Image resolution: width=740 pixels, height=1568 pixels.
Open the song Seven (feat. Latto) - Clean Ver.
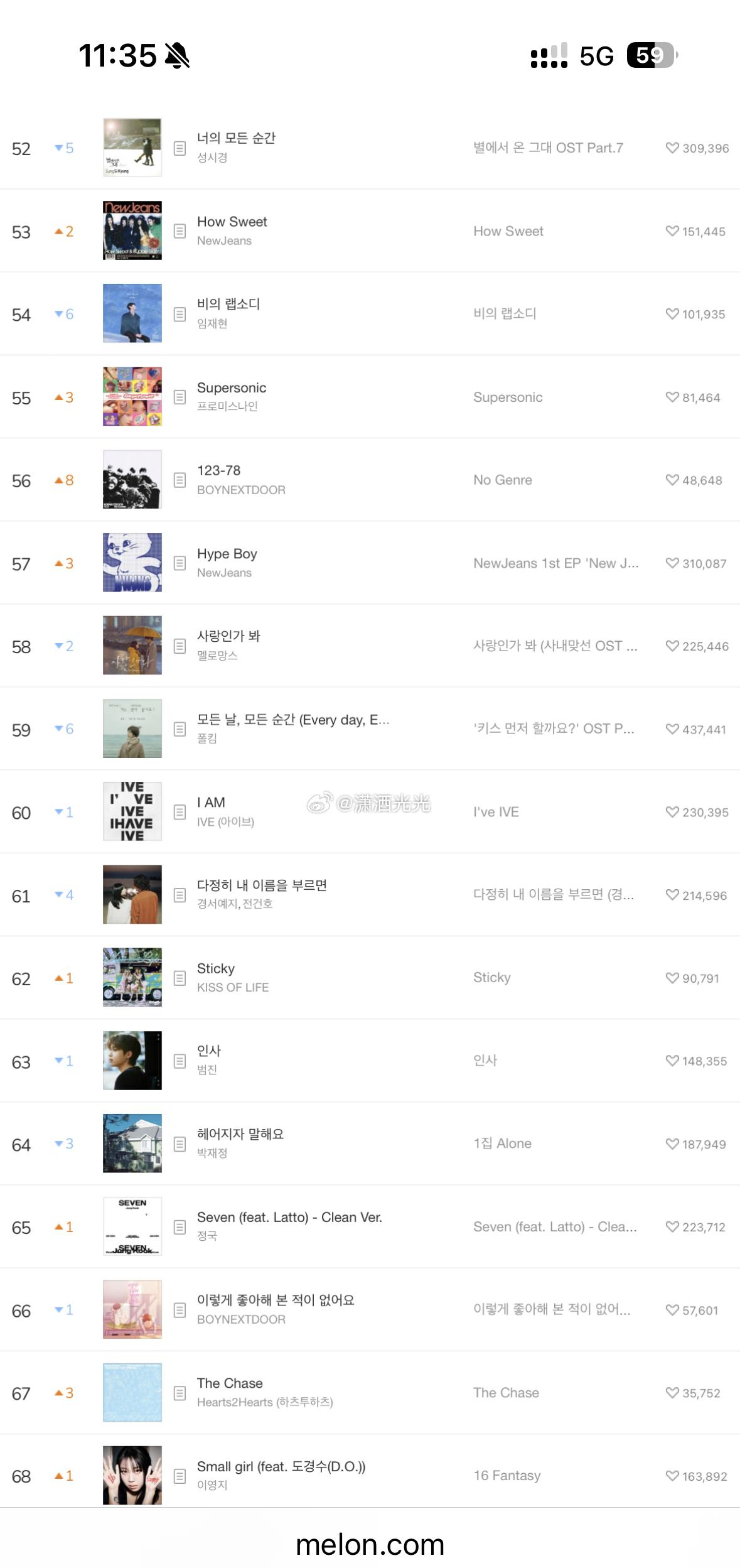[289, 1217]
